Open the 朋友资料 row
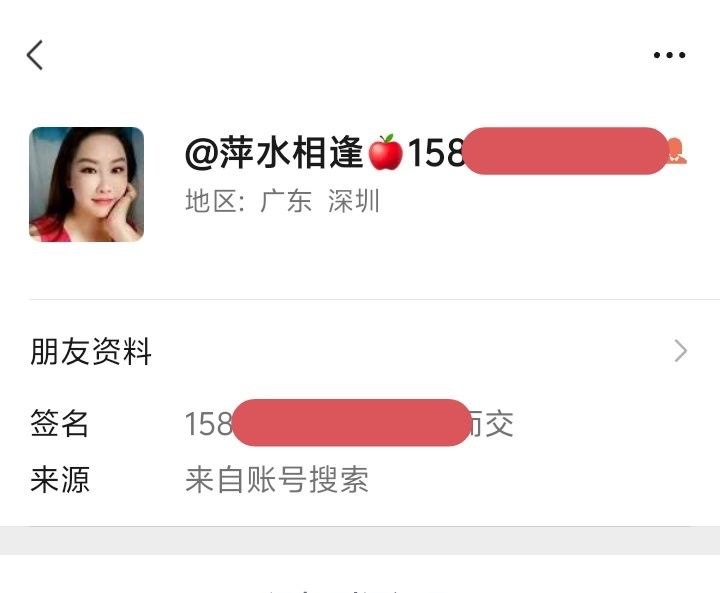Screen dimensions: 720x593 pyautogui.click(x=360, y=351)
